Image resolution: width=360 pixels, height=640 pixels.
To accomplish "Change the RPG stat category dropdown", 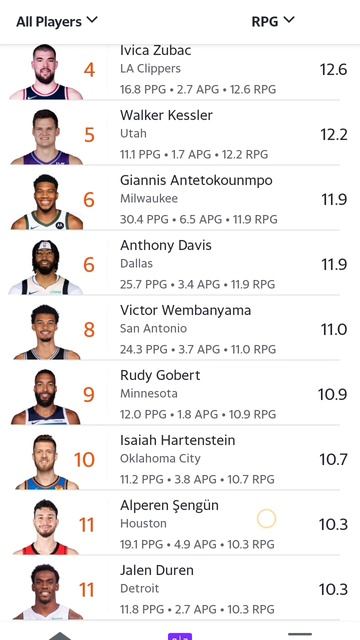I will click(273, 21).
